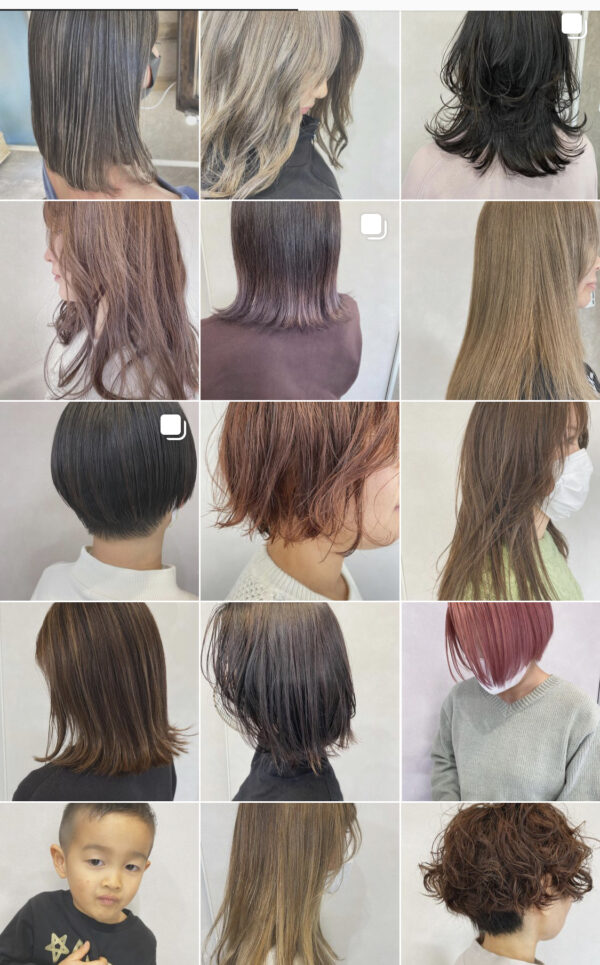Open the dark bob with gray roots post
This screenshot has width=600, height=965.
[x=299, y=700]
